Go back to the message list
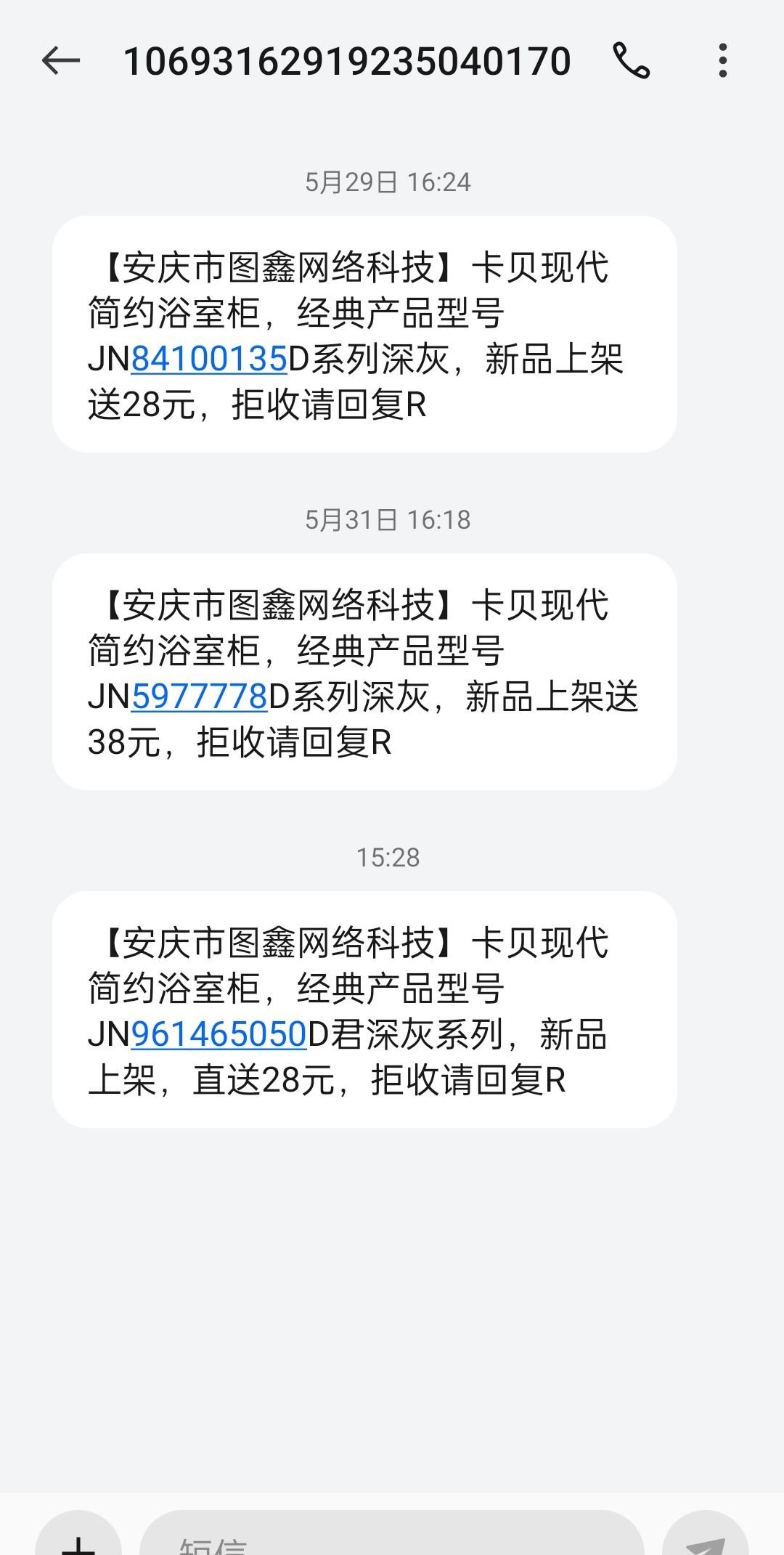This screenshot has width=784, height=1555. click(x=60, y=60)
